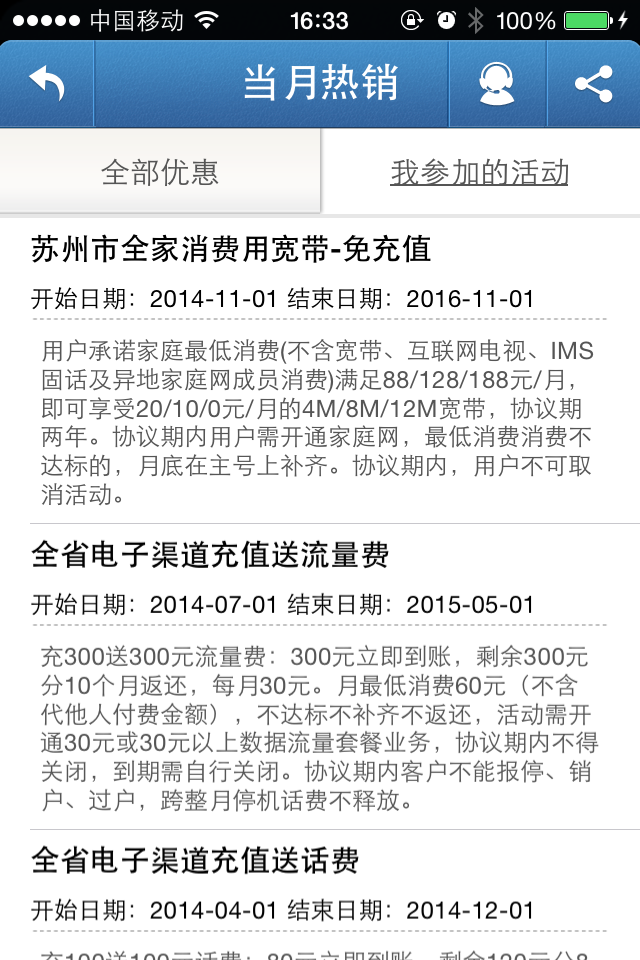This screenshot has width=640, height=960.
Task: Switch to the 全部优惠 tab
Action: coord(160,172)
